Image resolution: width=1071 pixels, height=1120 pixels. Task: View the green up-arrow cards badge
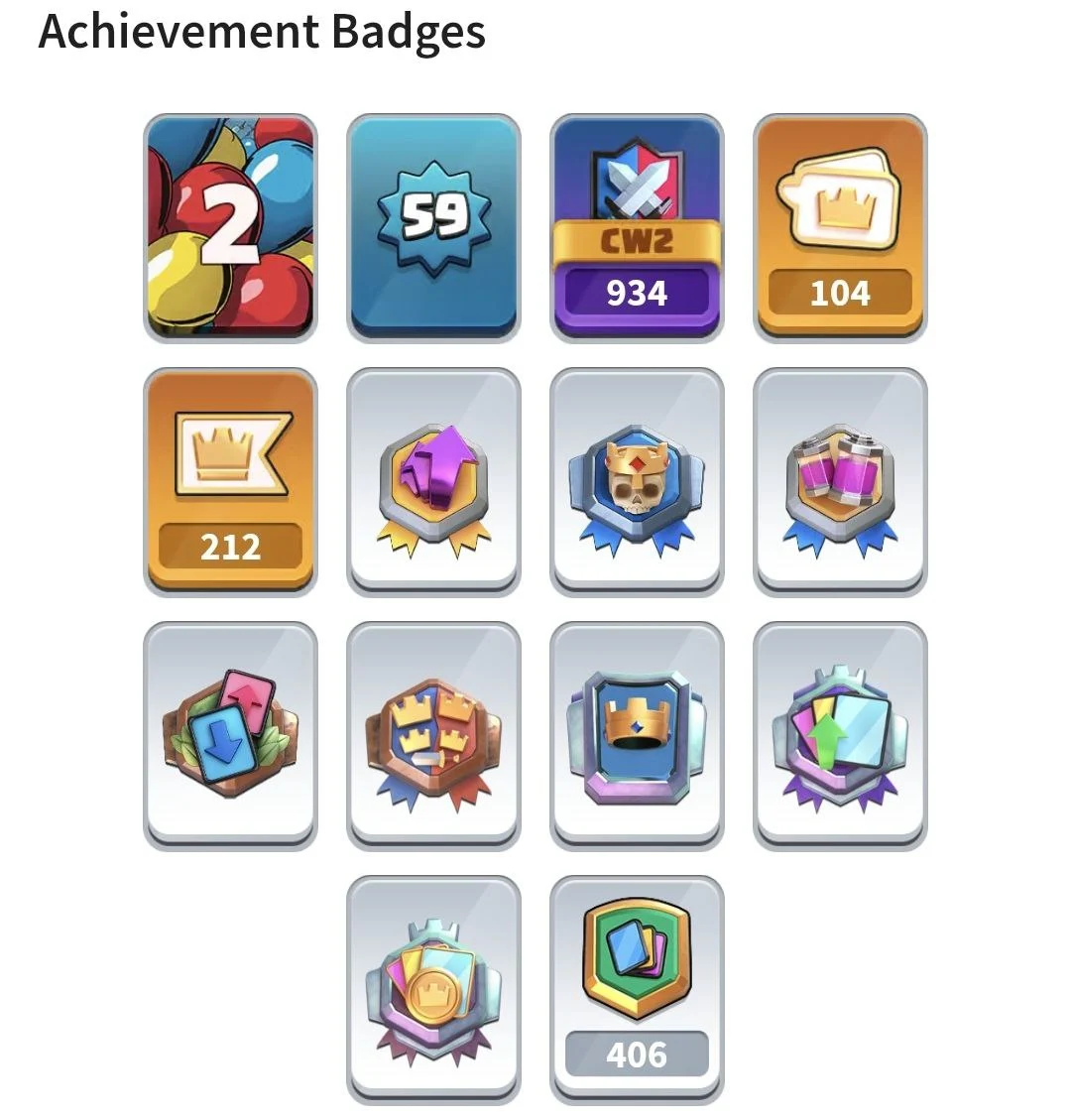pos(840,736)
